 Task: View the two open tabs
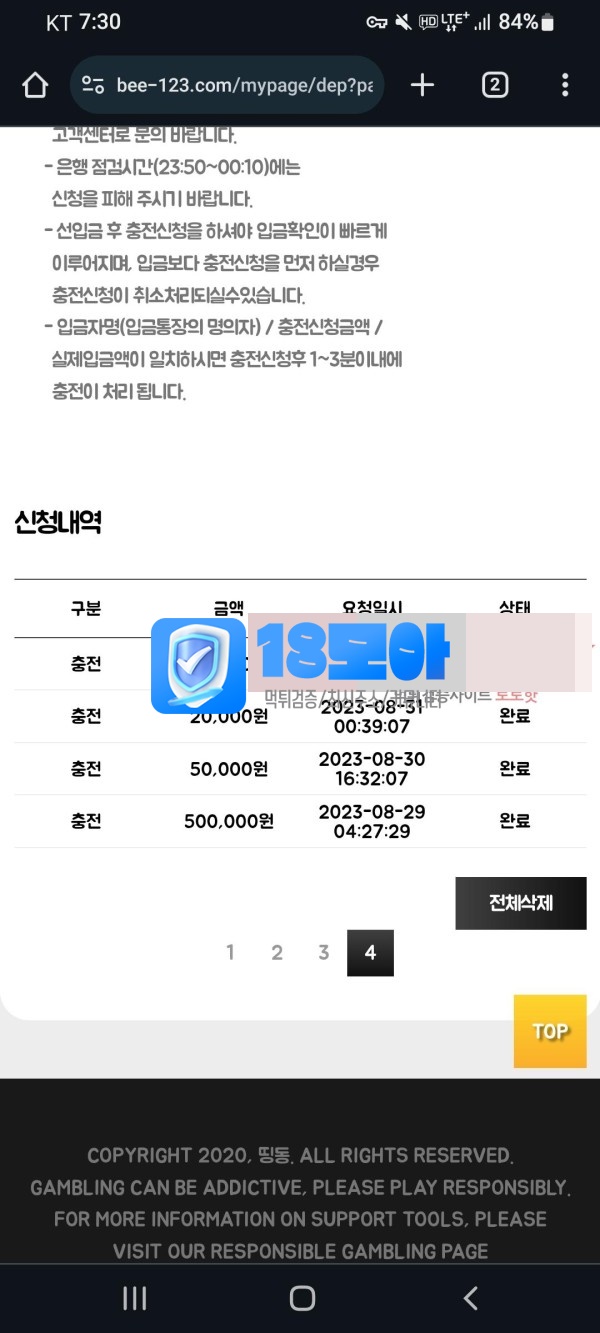click(x=494, y=86)
